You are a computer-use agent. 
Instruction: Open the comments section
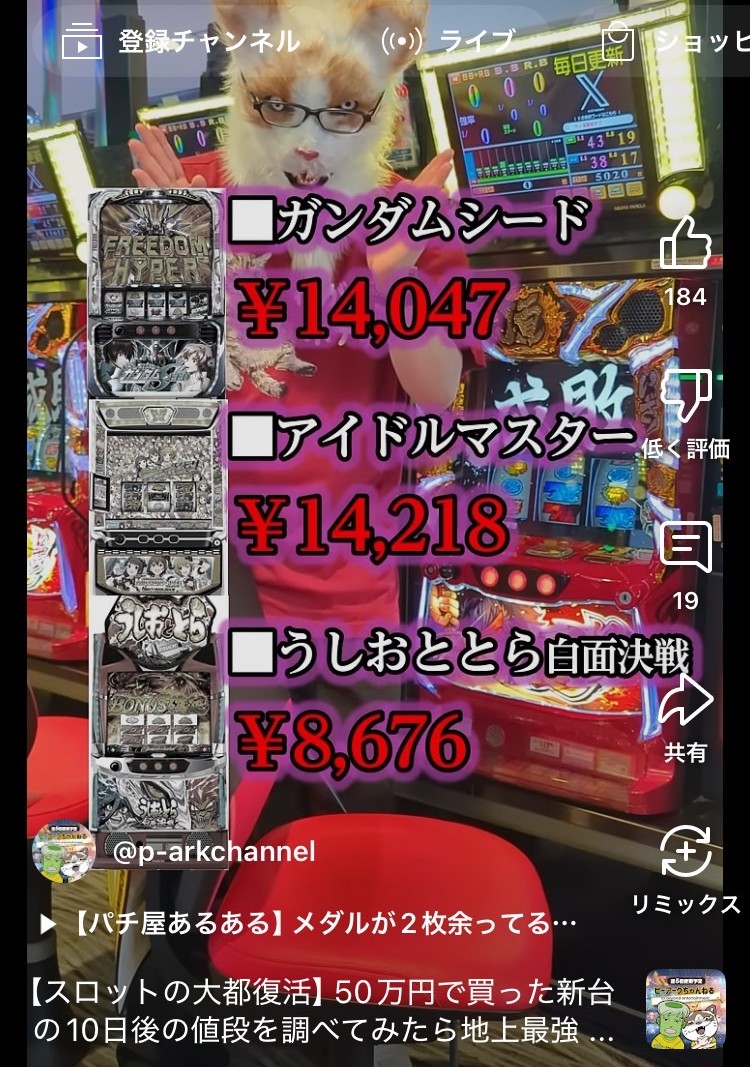[x=685, y=548]
